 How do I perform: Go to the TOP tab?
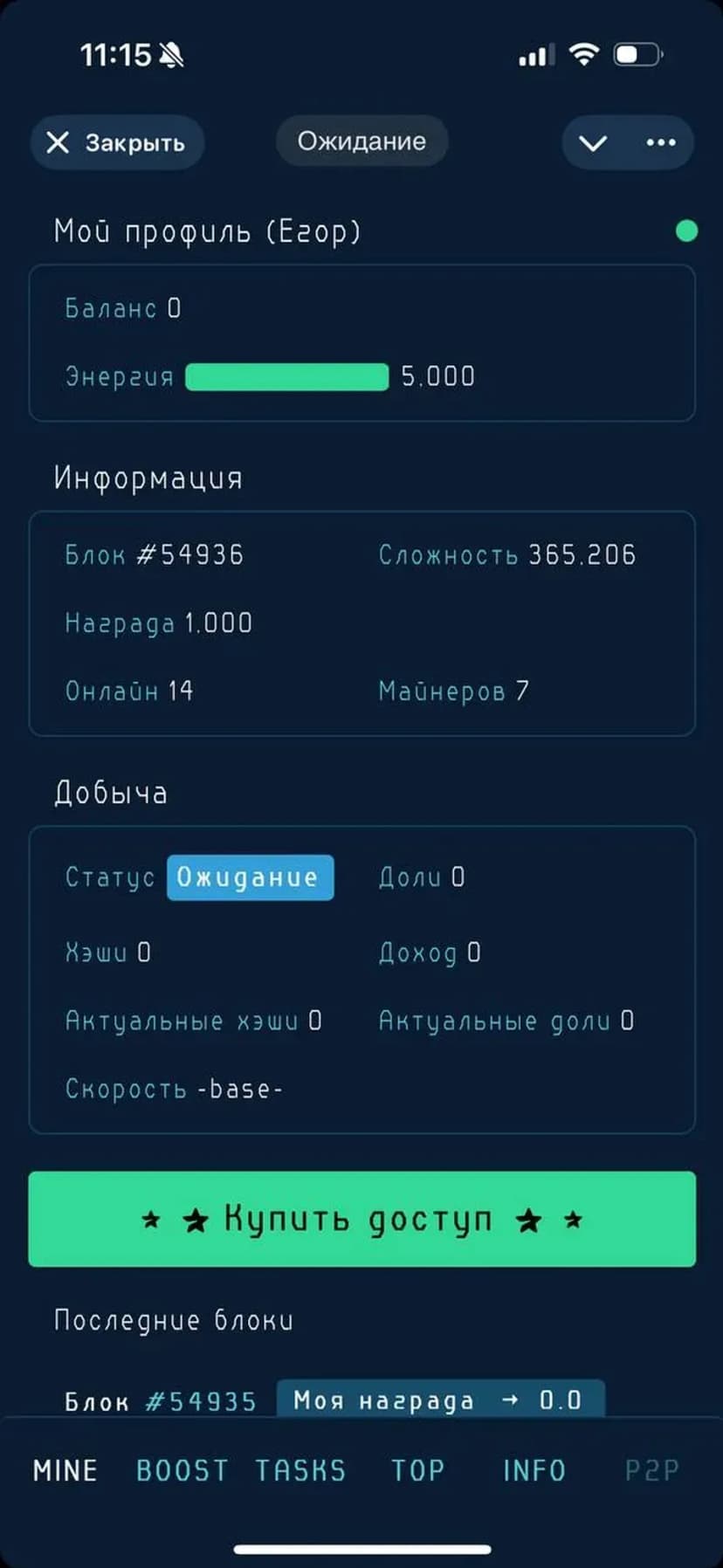click(x=417, y=1470)
